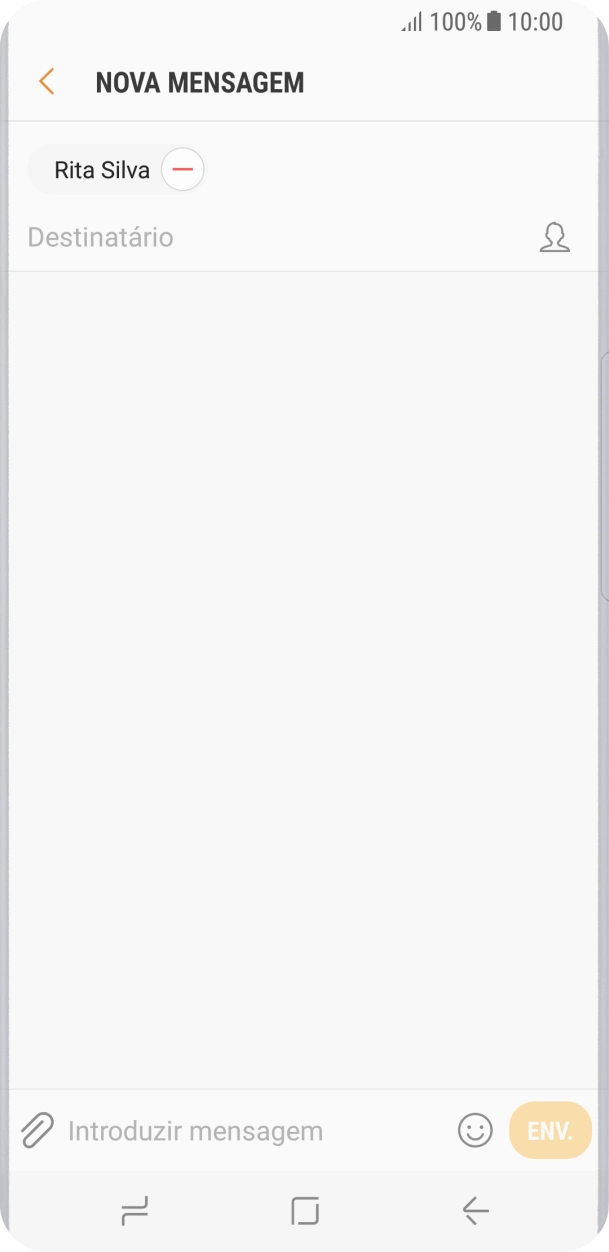Image resolution: width=609 pixels, height=1252 pixels.
Task: Open recent apps from navigation bar
Action: coord(134,1211)
